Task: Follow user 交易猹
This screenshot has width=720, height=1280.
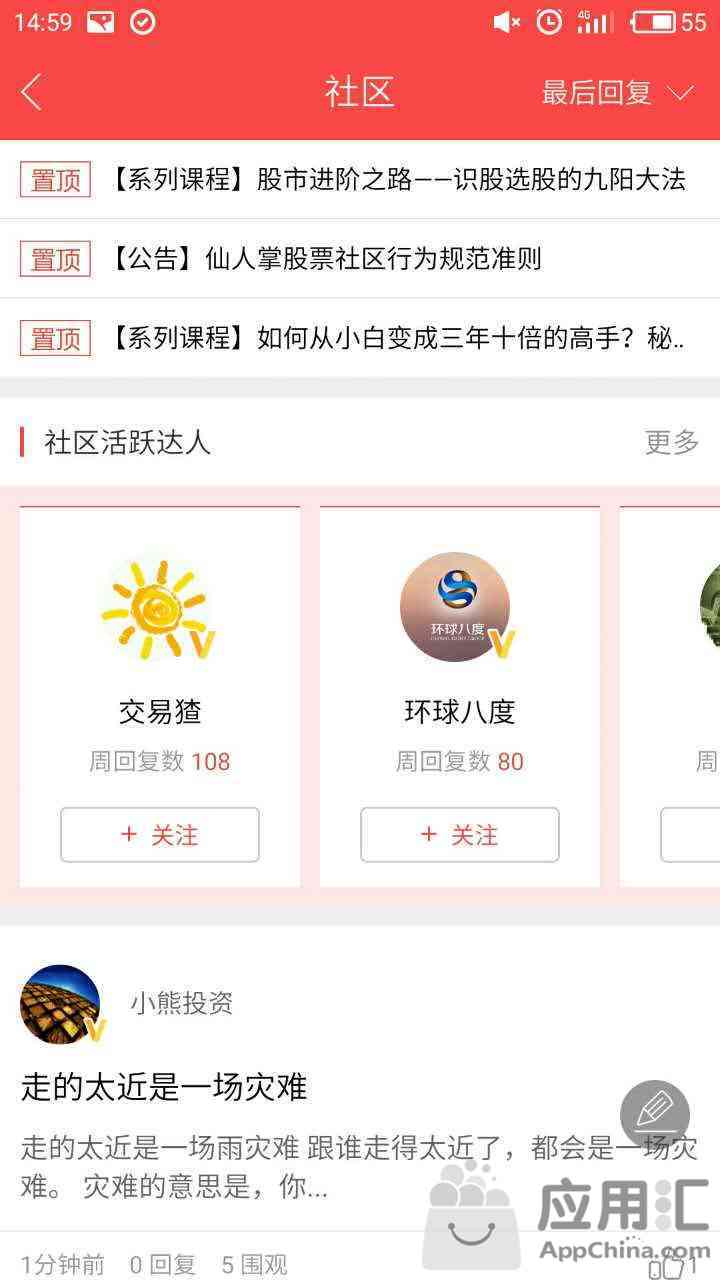Action: [160, 835]
